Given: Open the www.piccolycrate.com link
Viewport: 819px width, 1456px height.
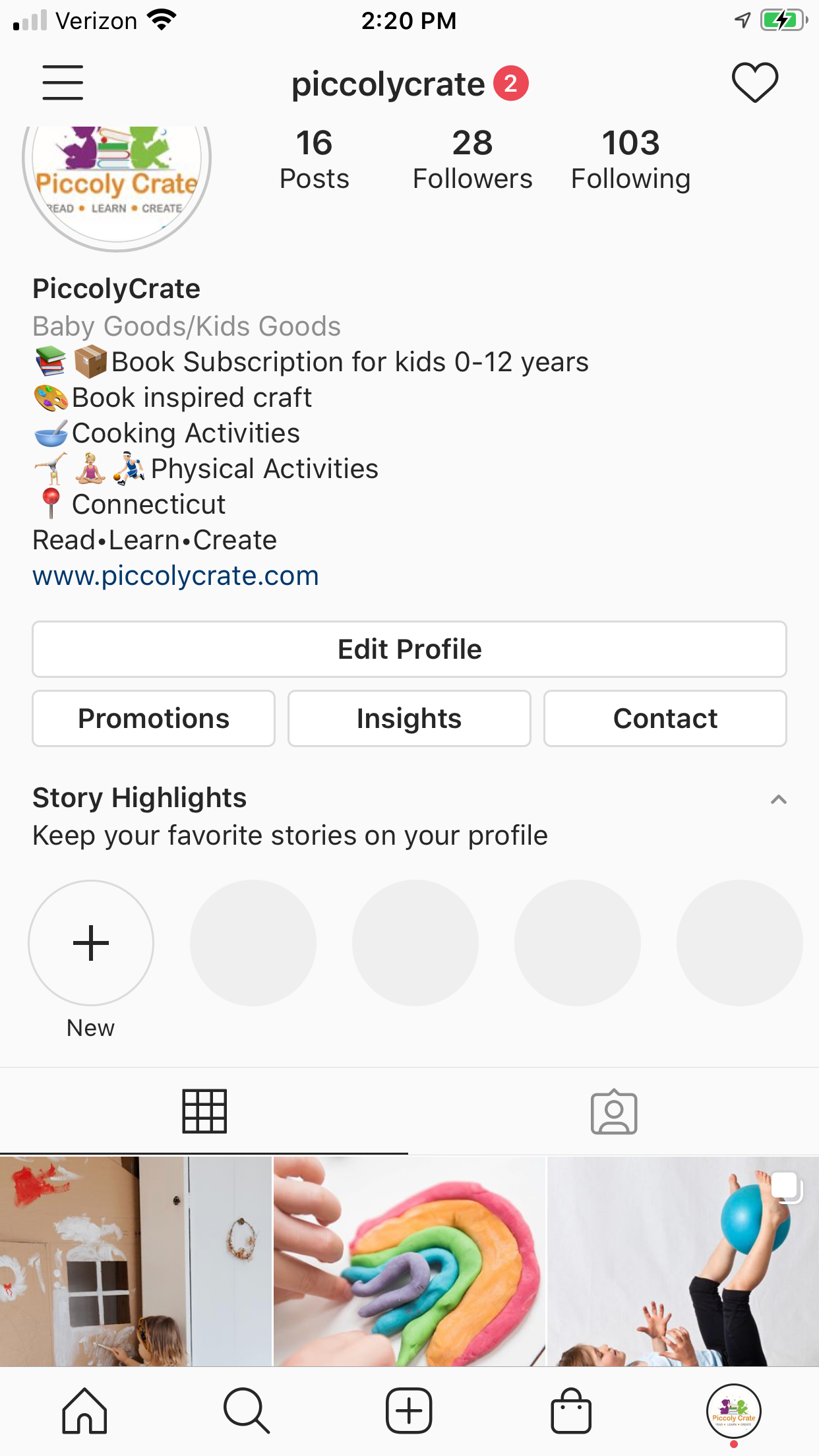Looking at the screenshot, I should [x=175, y=576].
